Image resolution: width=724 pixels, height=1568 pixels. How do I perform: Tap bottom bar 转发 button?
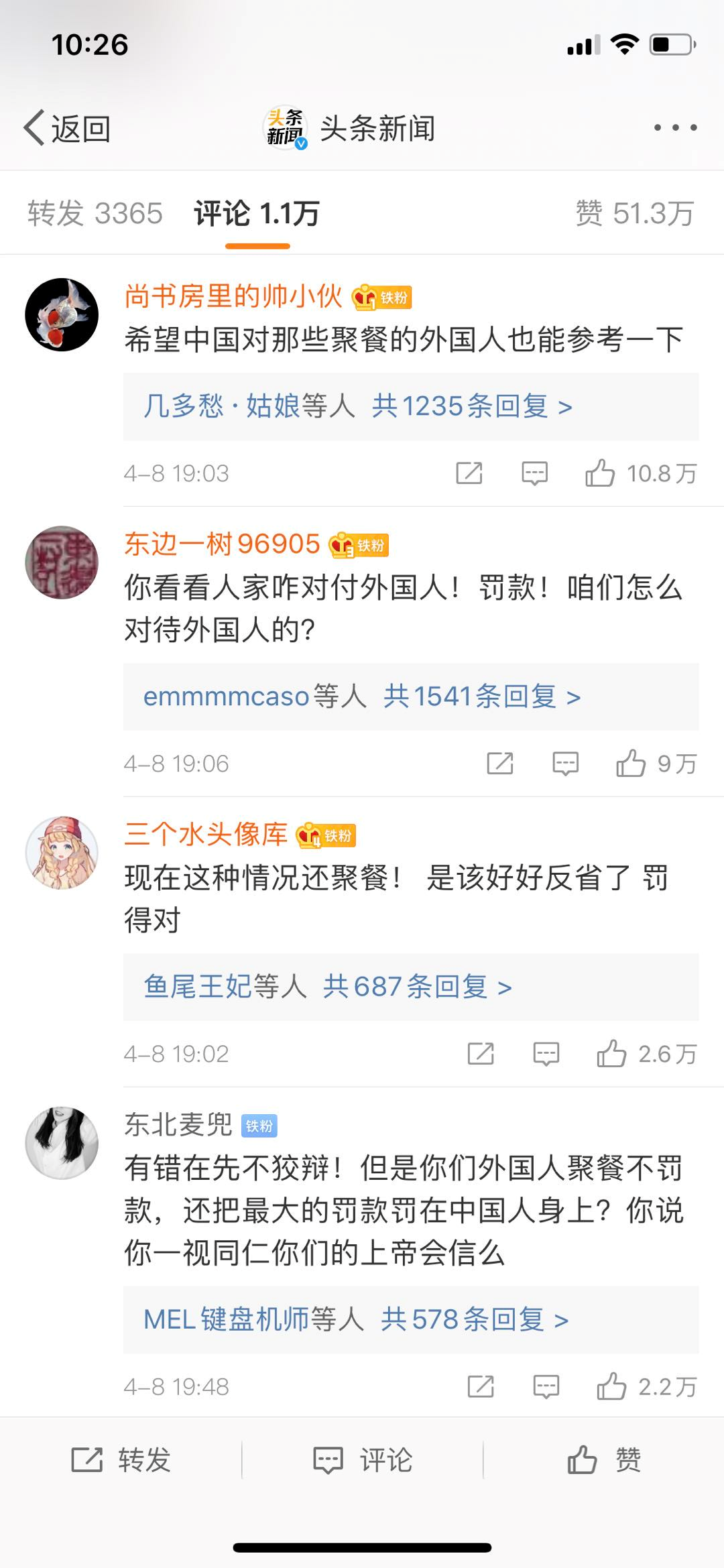pyautogui.click(x=121, y=1459)
